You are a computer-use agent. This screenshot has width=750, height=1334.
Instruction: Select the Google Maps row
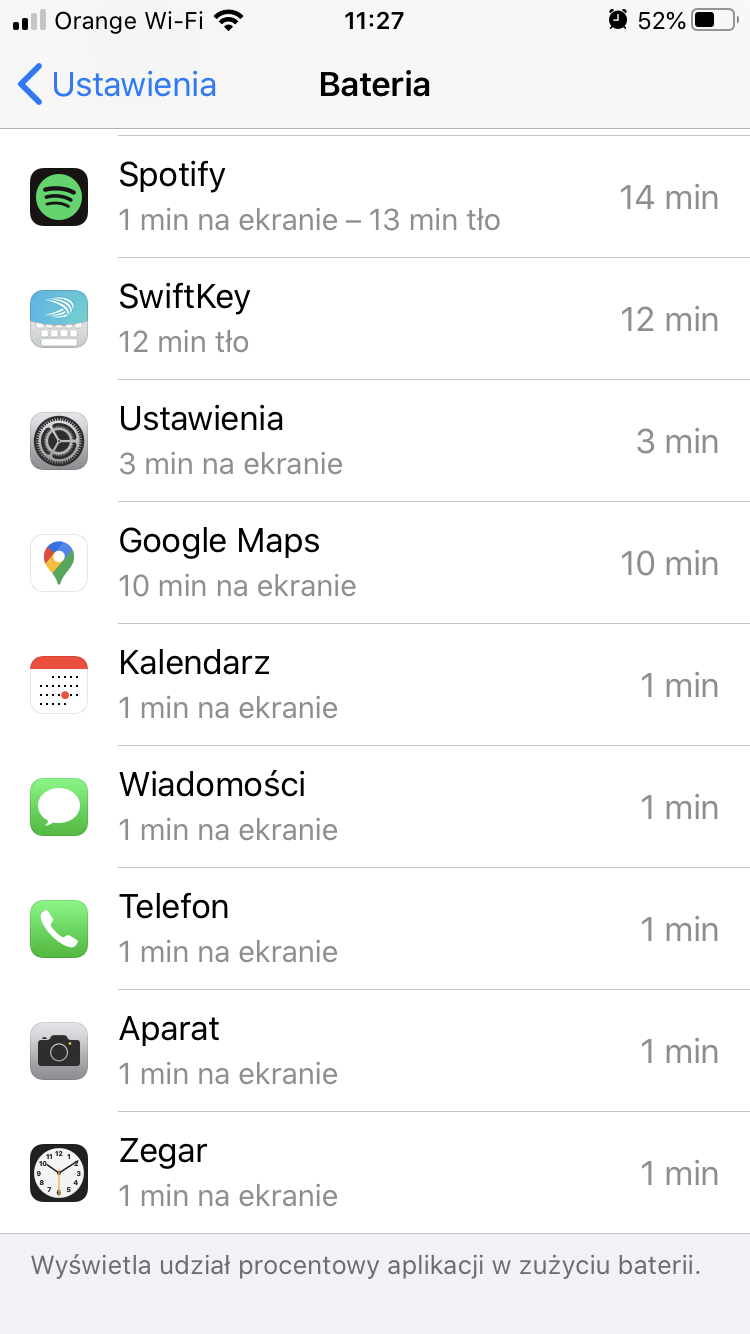[x=375, y=563]
